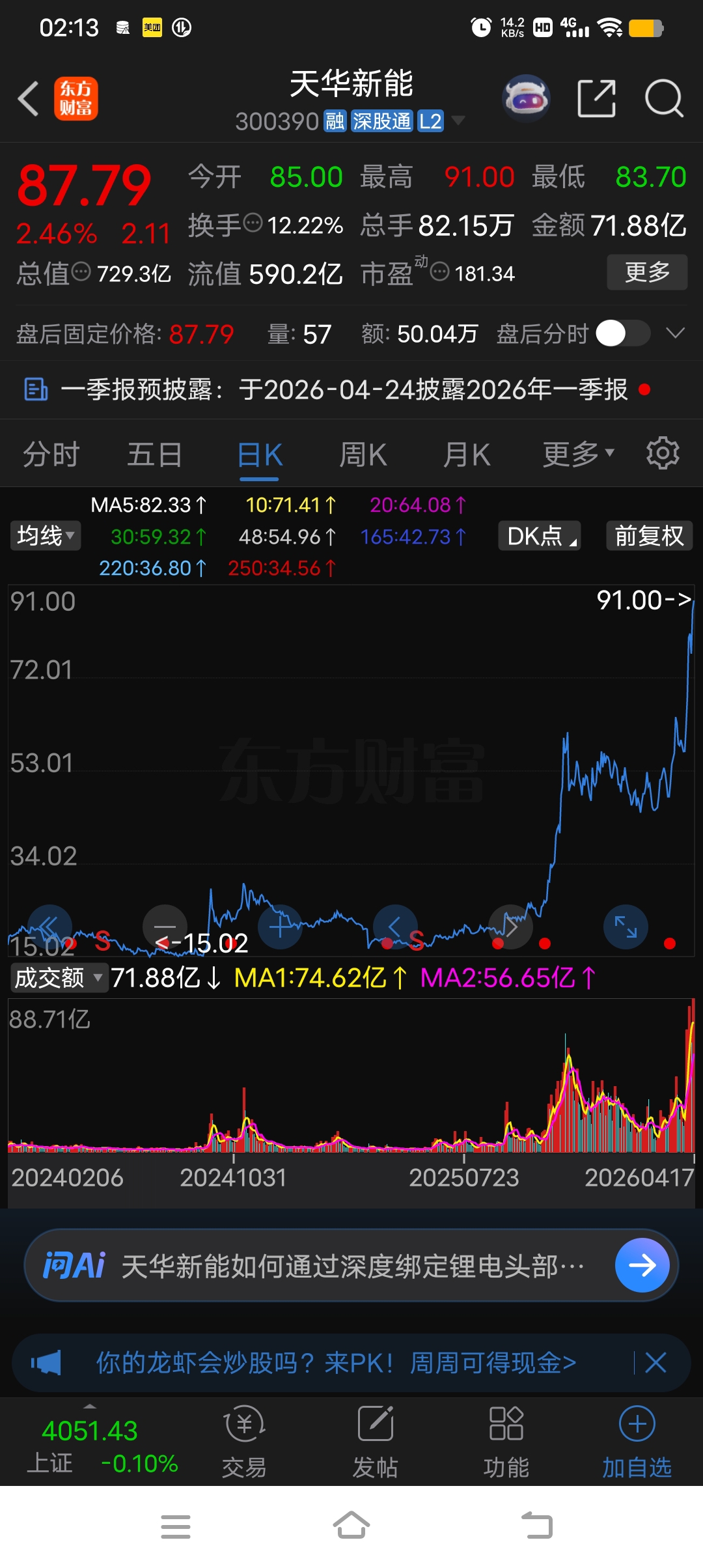Toggle the 盘后分时 switch

coord(624,334)
